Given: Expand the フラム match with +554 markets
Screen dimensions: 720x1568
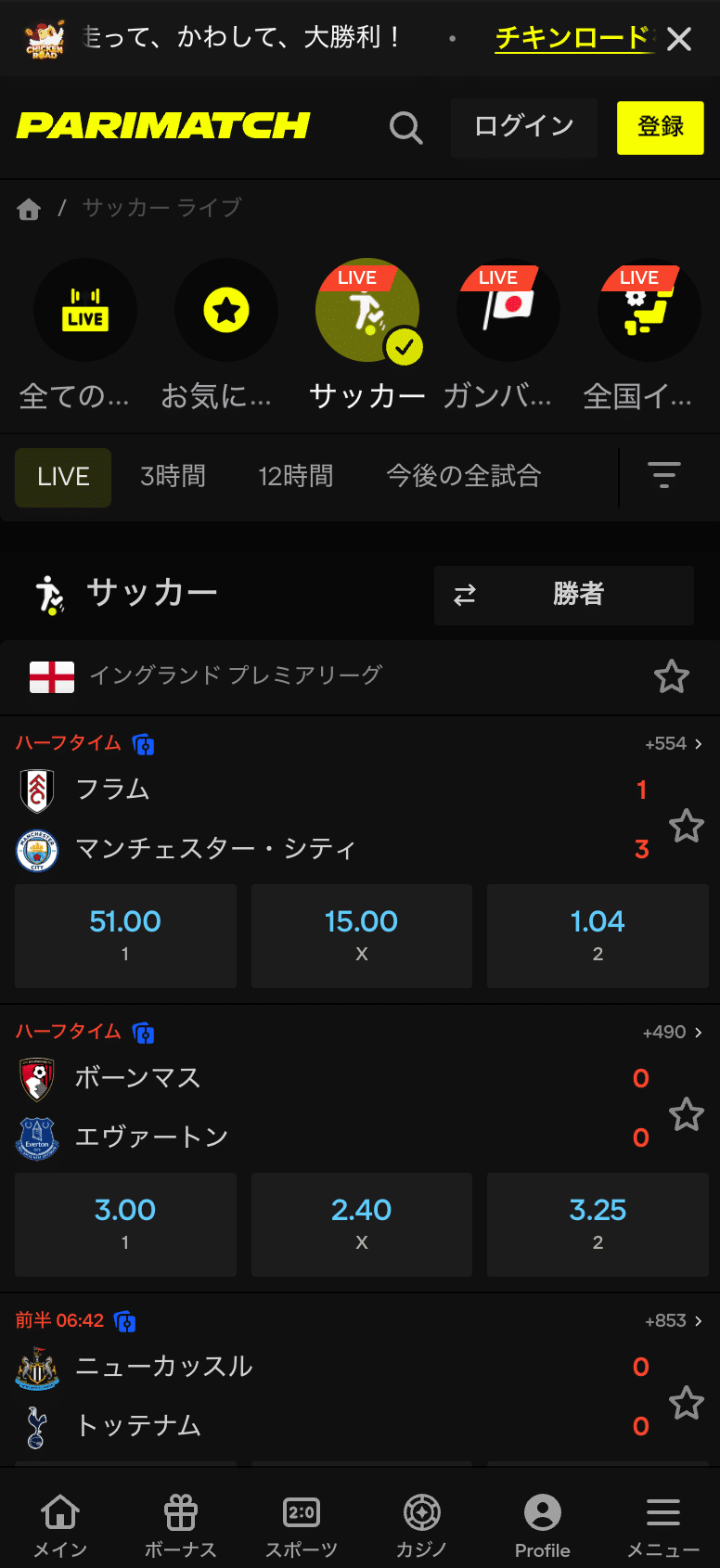Looking at the screenshot, I should point(664,742).
